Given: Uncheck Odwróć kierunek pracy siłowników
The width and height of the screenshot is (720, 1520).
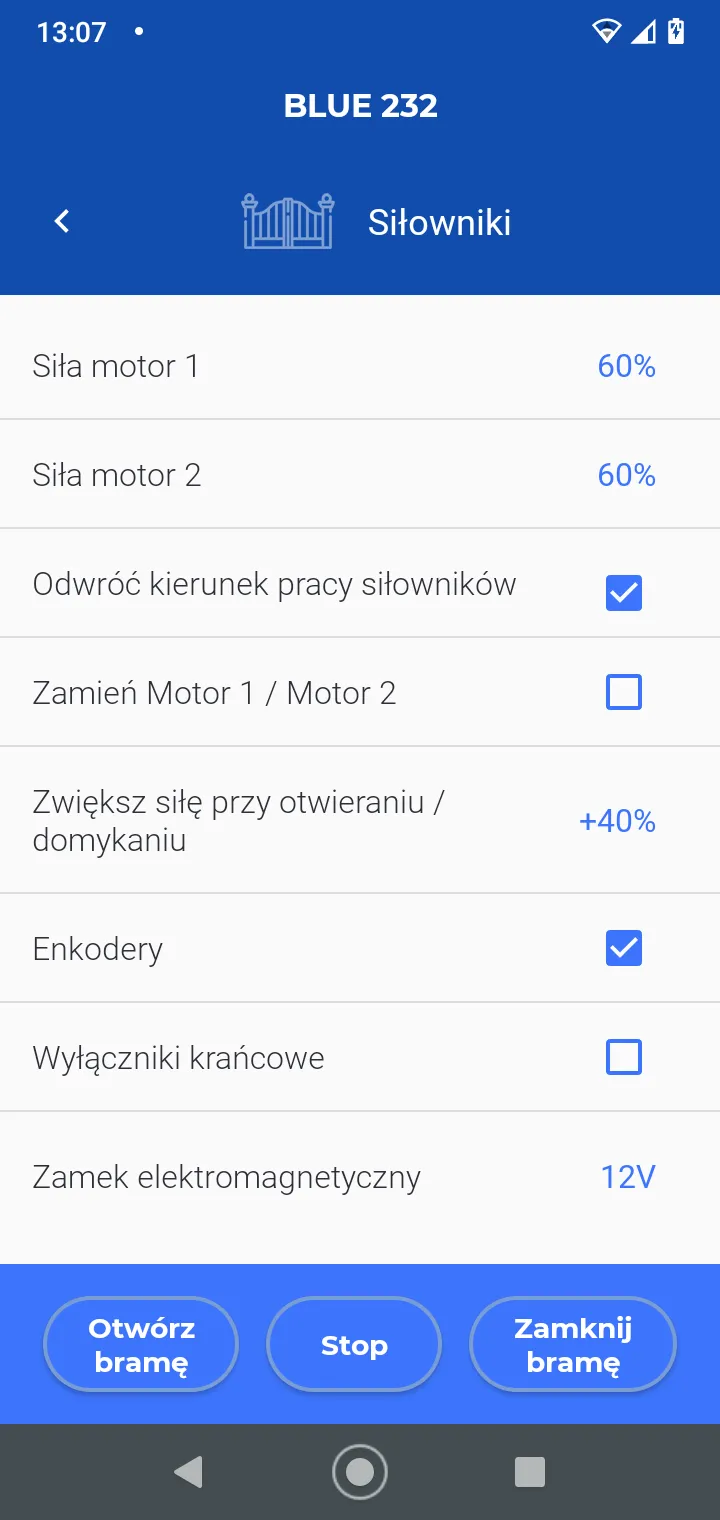Looking at the screenshot, I should 624,593.
